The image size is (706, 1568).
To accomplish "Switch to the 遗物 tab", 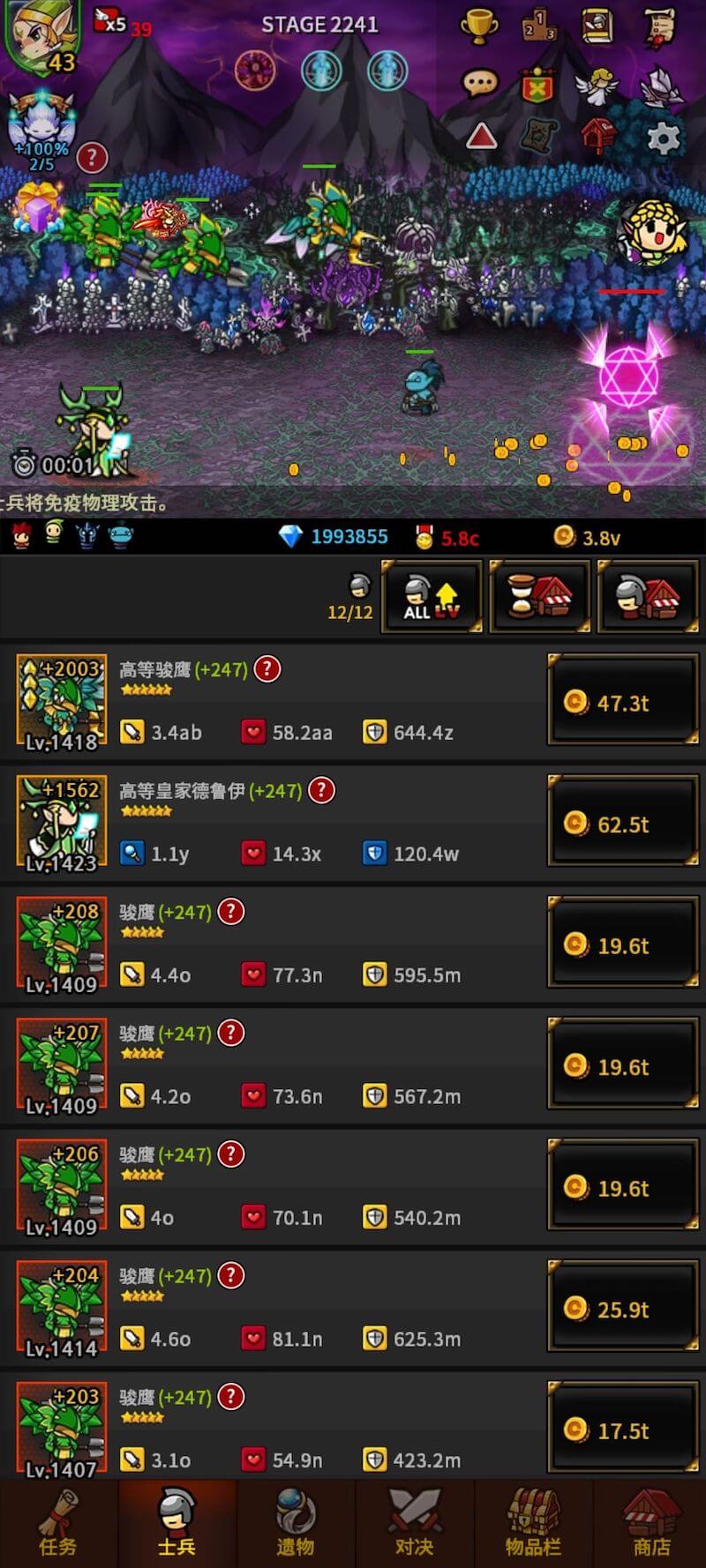I will click(295, 1524).
